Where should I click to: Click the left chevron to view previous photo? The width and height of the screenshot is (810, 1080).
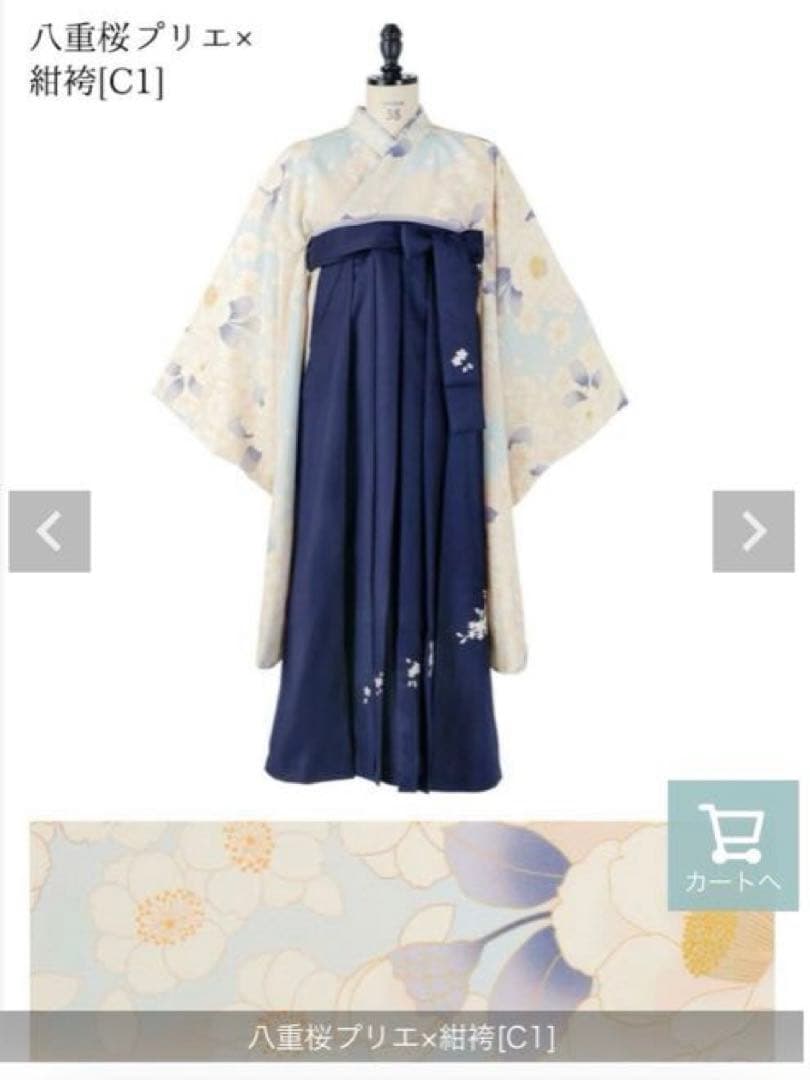[x=47, y=530]
